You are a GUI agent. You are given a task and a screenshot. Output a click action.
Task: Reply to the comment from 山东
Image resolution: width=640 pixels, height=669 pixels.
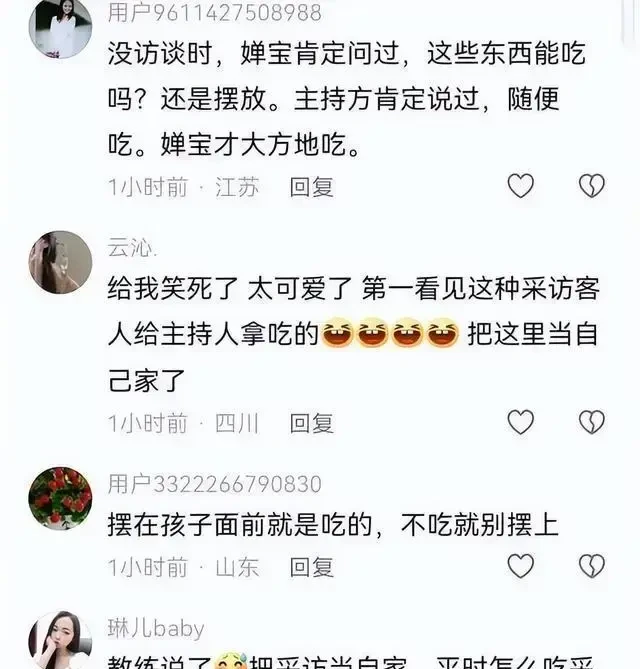pyautogui.click(x=311, y=567)
